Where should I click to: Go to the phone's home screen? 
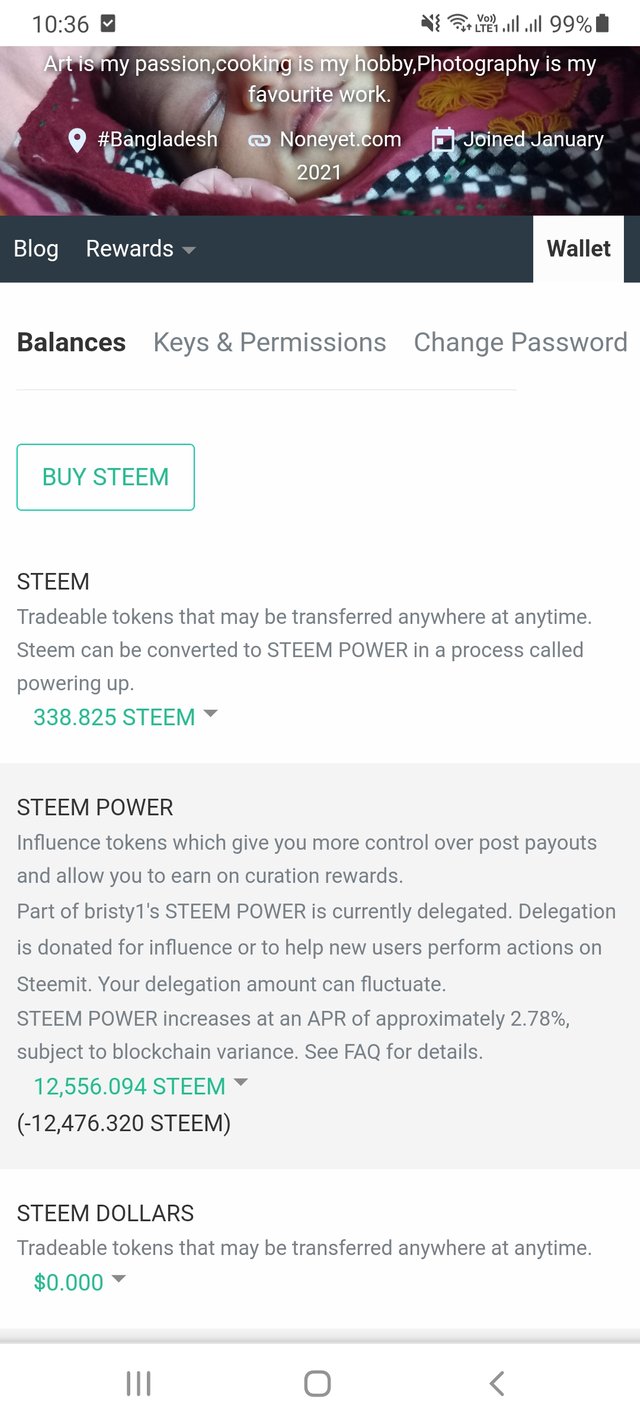(x=317, y=1383)
